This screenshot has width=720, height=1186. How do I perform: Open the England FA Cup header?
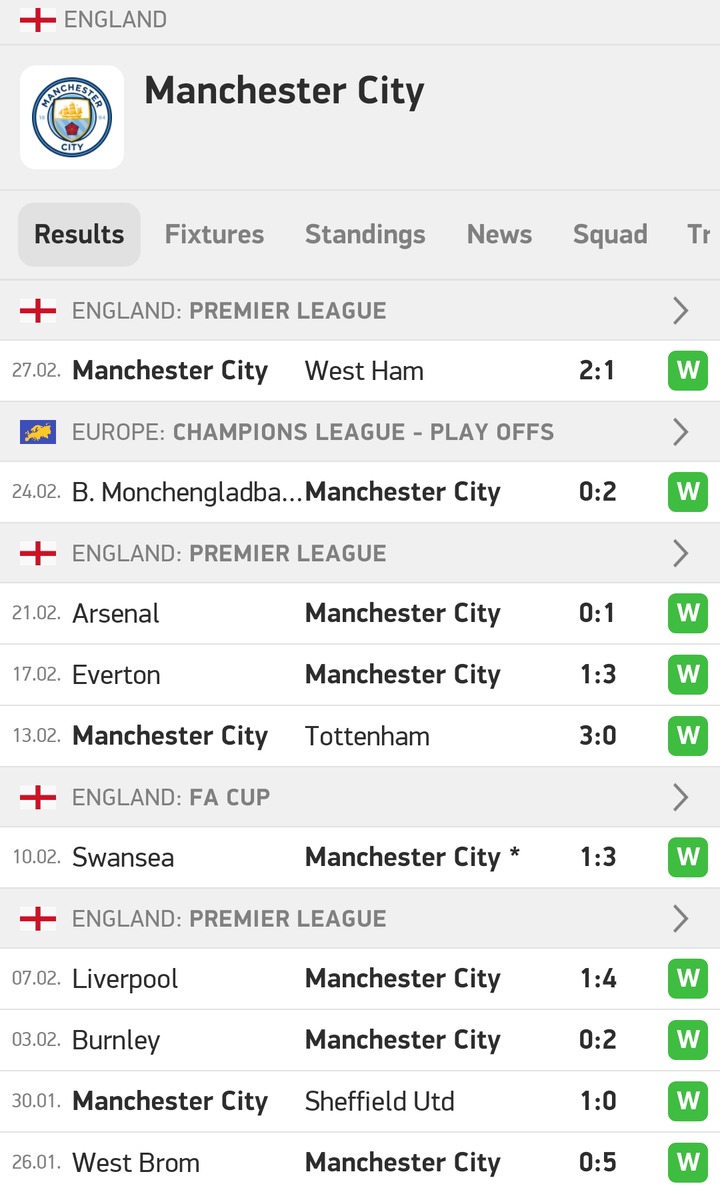(x=360, y=797)
